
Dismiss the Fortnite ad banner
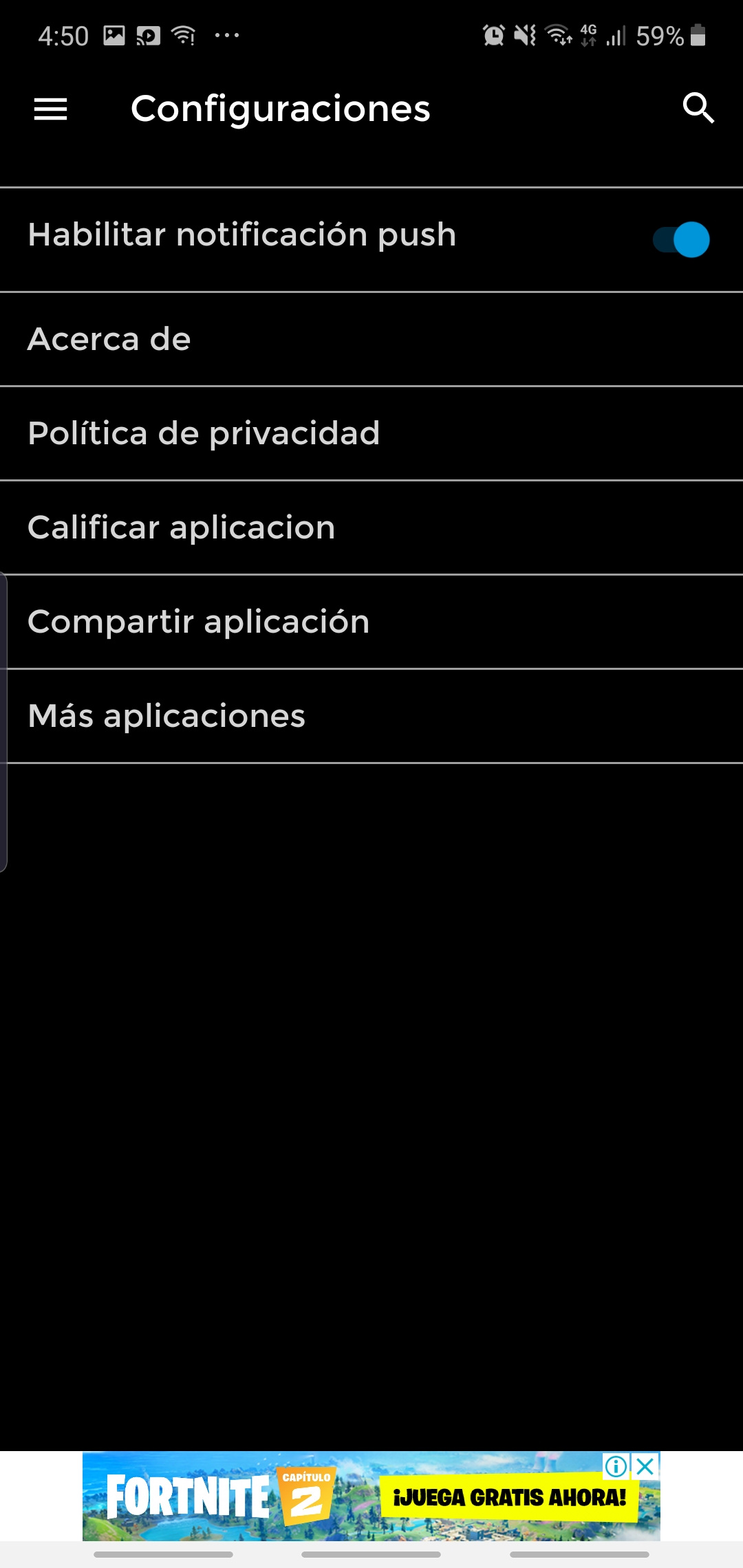point(646,1466)
